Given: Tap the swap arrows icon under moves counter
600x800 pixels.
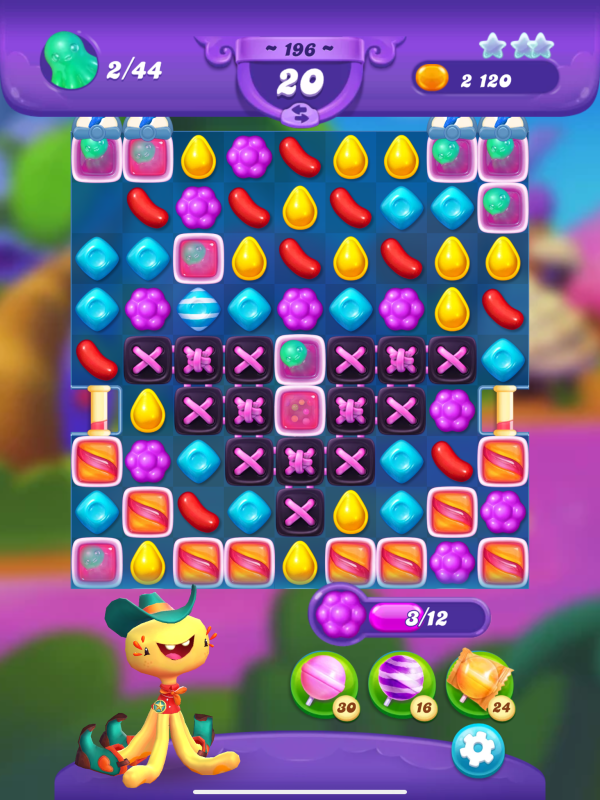Looking at the screenshot, I should pyautogui.click(x=300, y=114).
